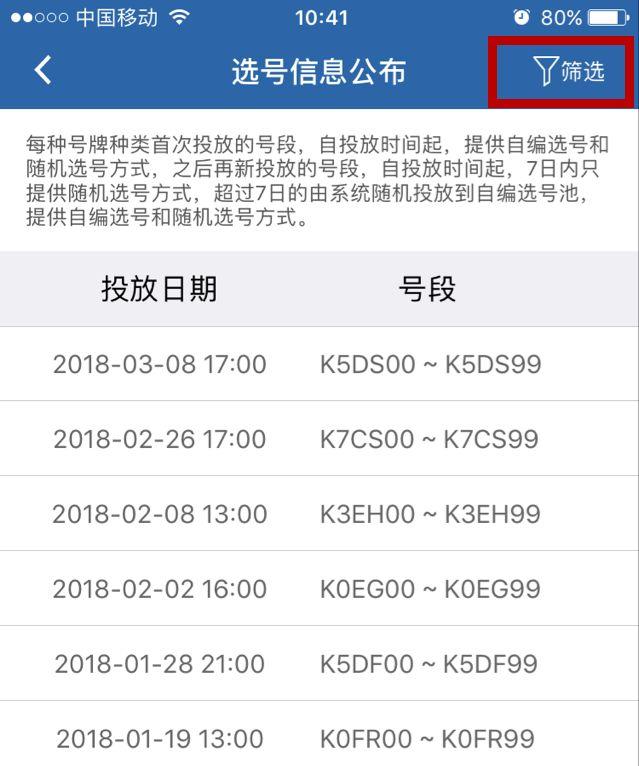The width and height of the screenshot is (639, 766).
Task: Open the 筛选 filter options
Action: point(568,72)
